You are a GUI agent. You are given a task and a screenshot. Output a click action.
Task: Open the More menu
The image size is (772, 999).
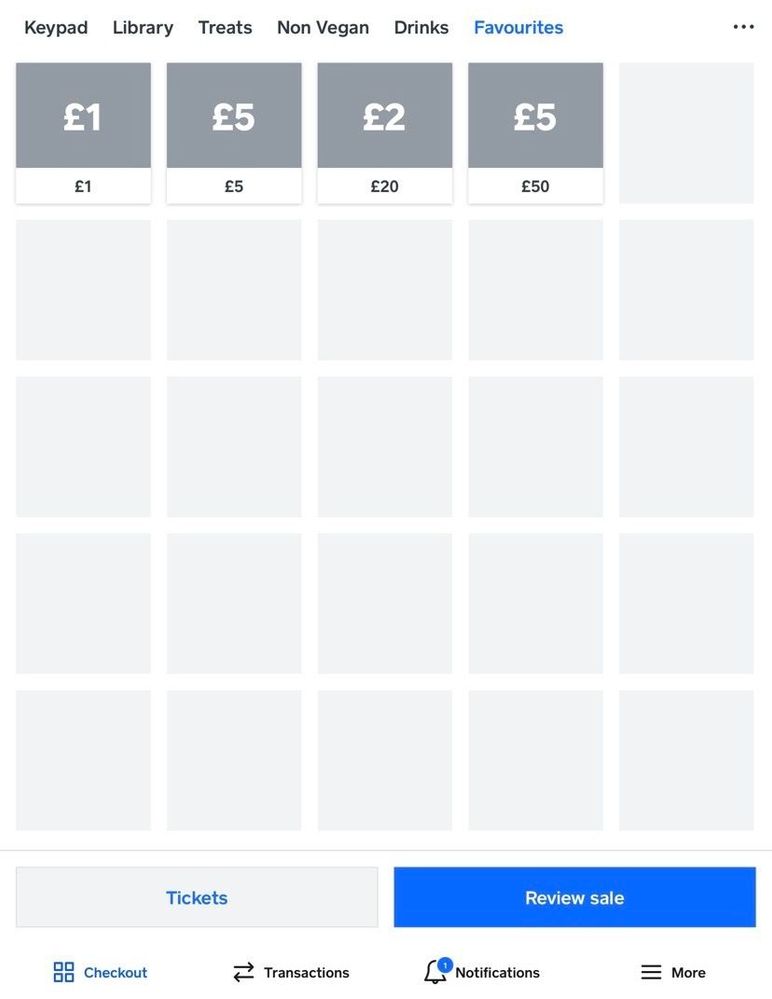coord(673,972)
